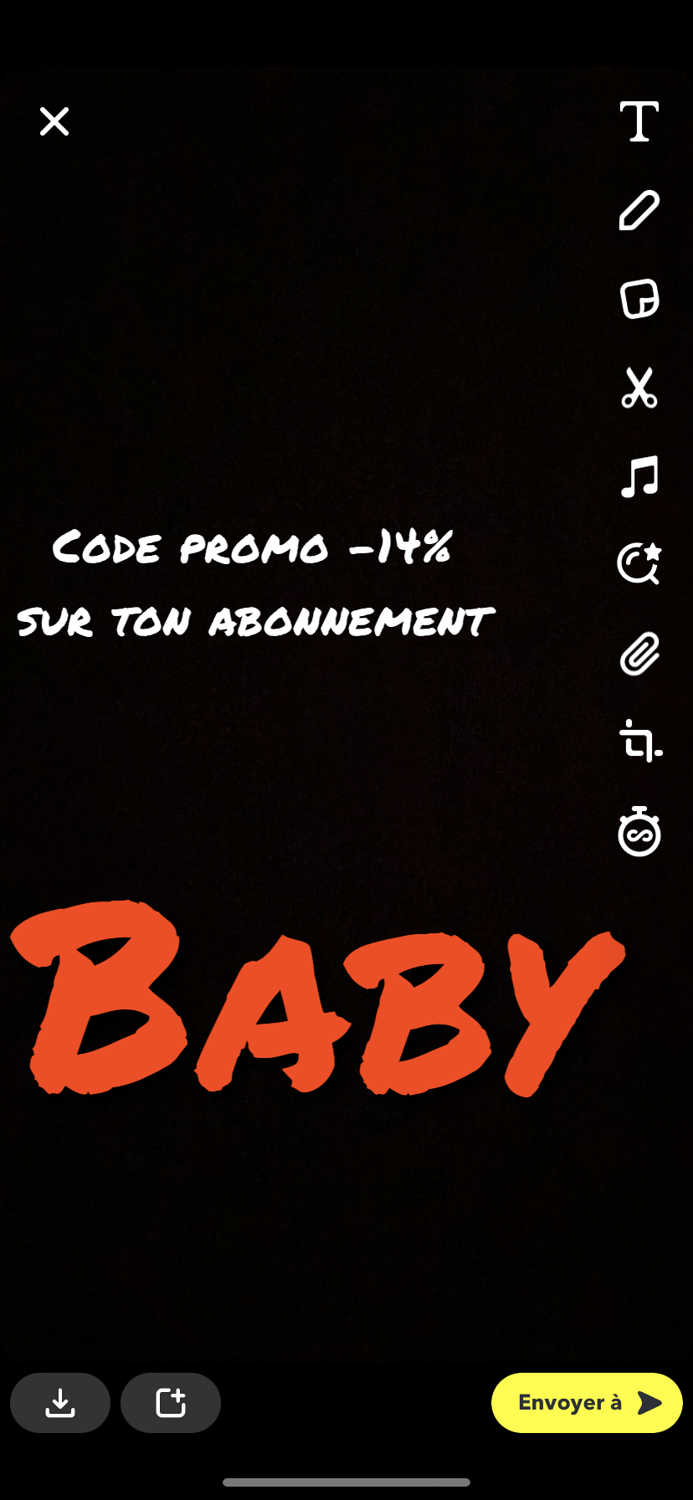Add the snap to your story
693x1500 pixels.
171,1403
